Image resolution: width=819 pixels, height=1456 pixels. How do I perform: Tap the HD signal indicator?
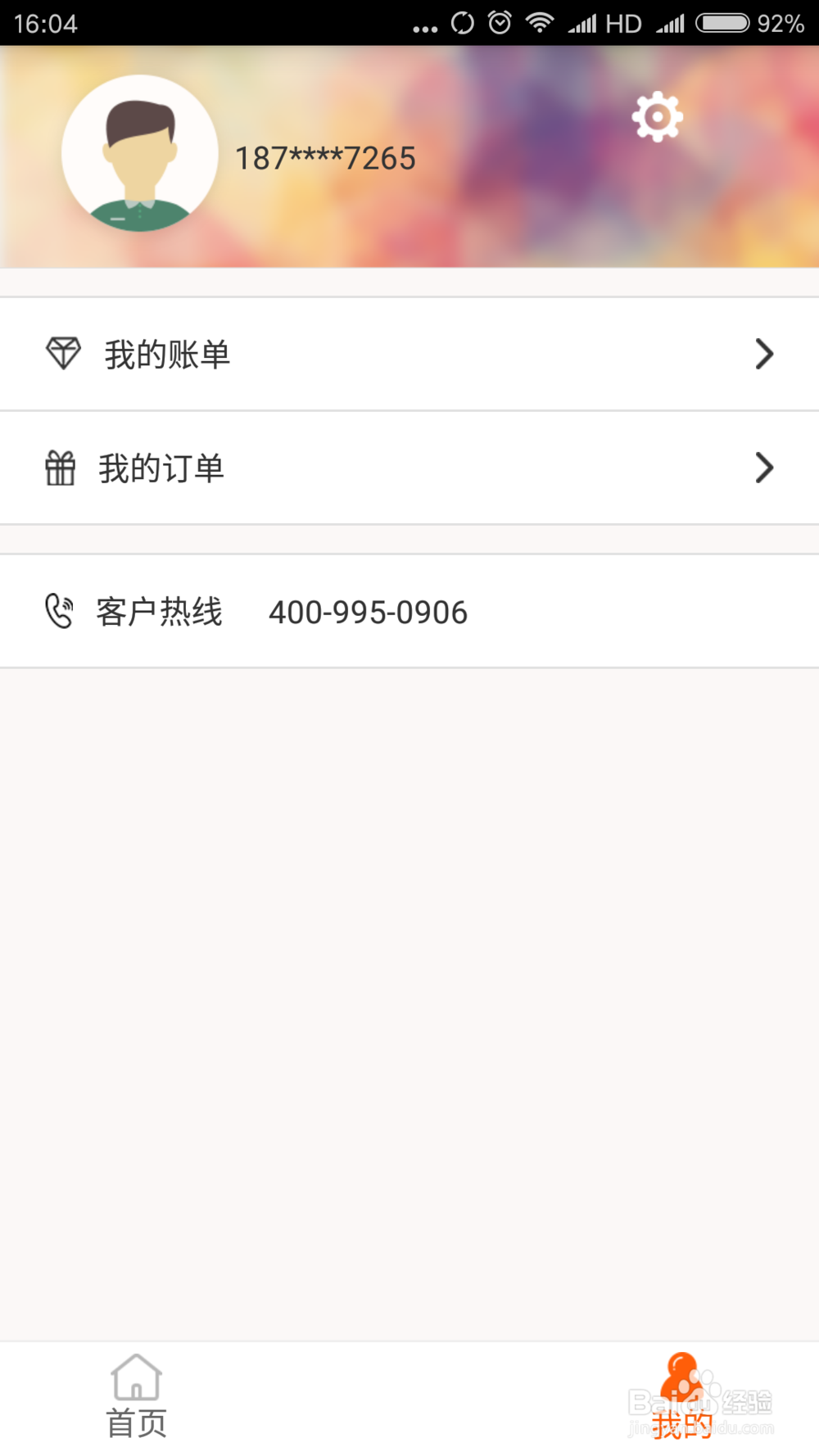[x=622, y=22]
